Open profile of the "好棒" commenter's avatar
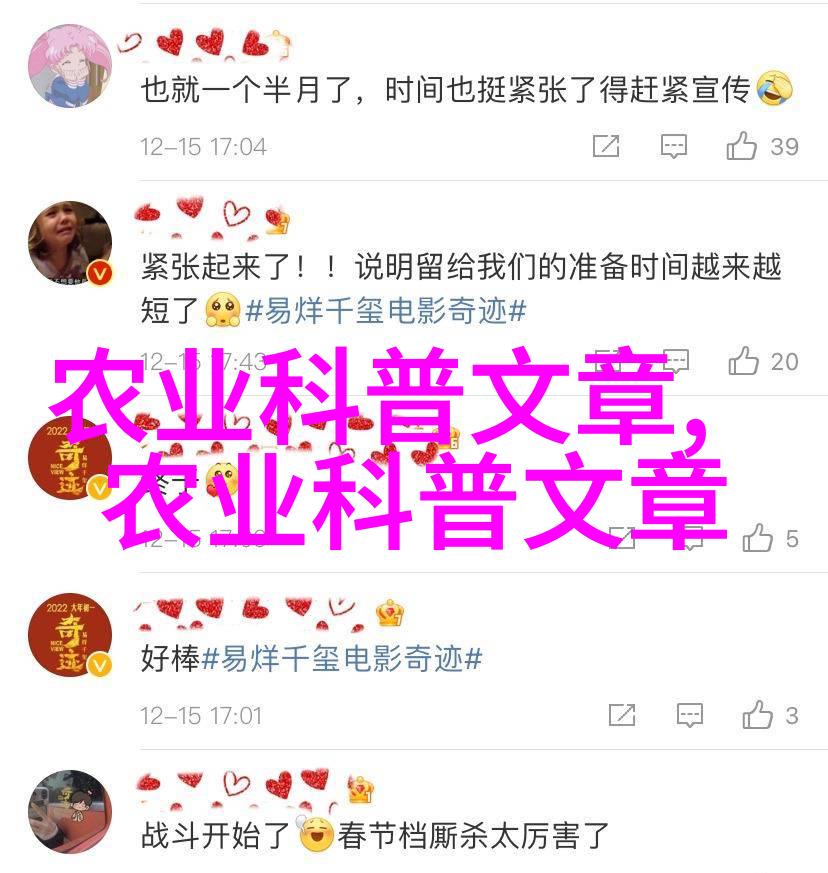 70,636
